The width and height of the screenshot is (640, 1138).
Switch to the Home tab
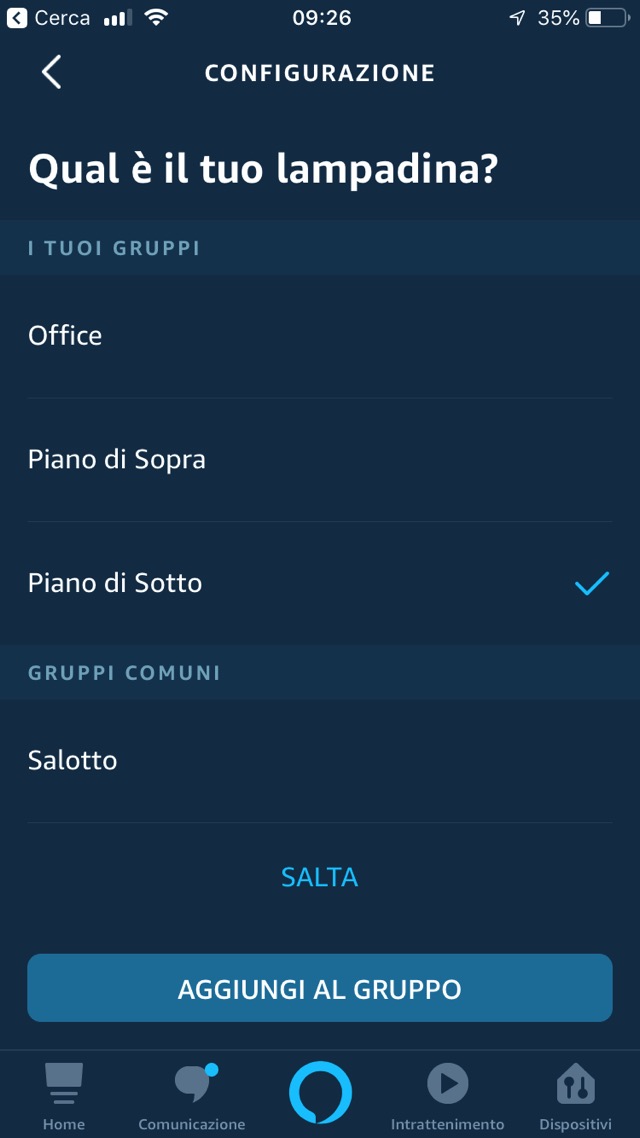(x=64, y=1096)
